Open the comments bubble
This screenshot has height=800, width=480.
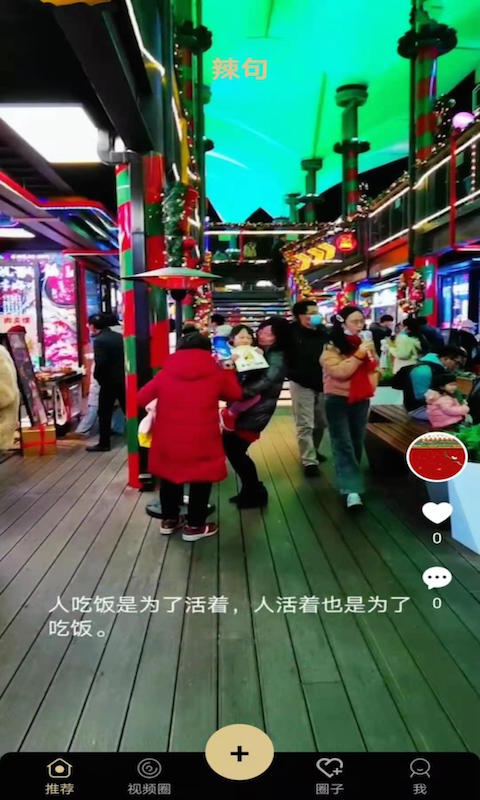click(437, 578)
